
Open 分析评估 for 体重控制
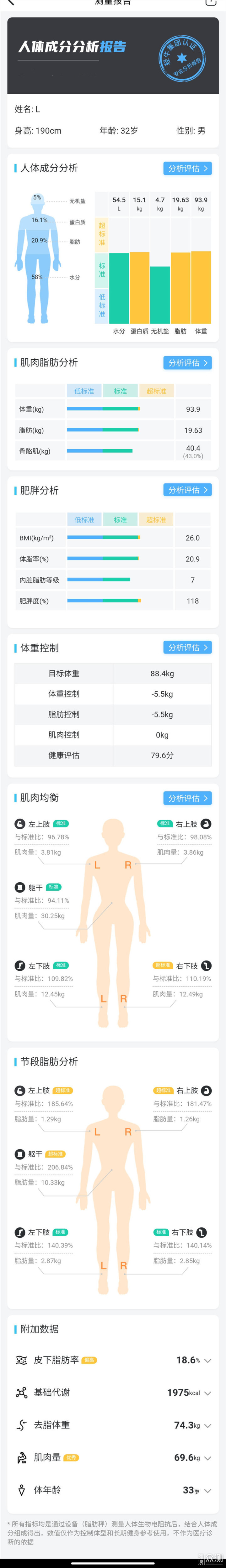point(187,648)
